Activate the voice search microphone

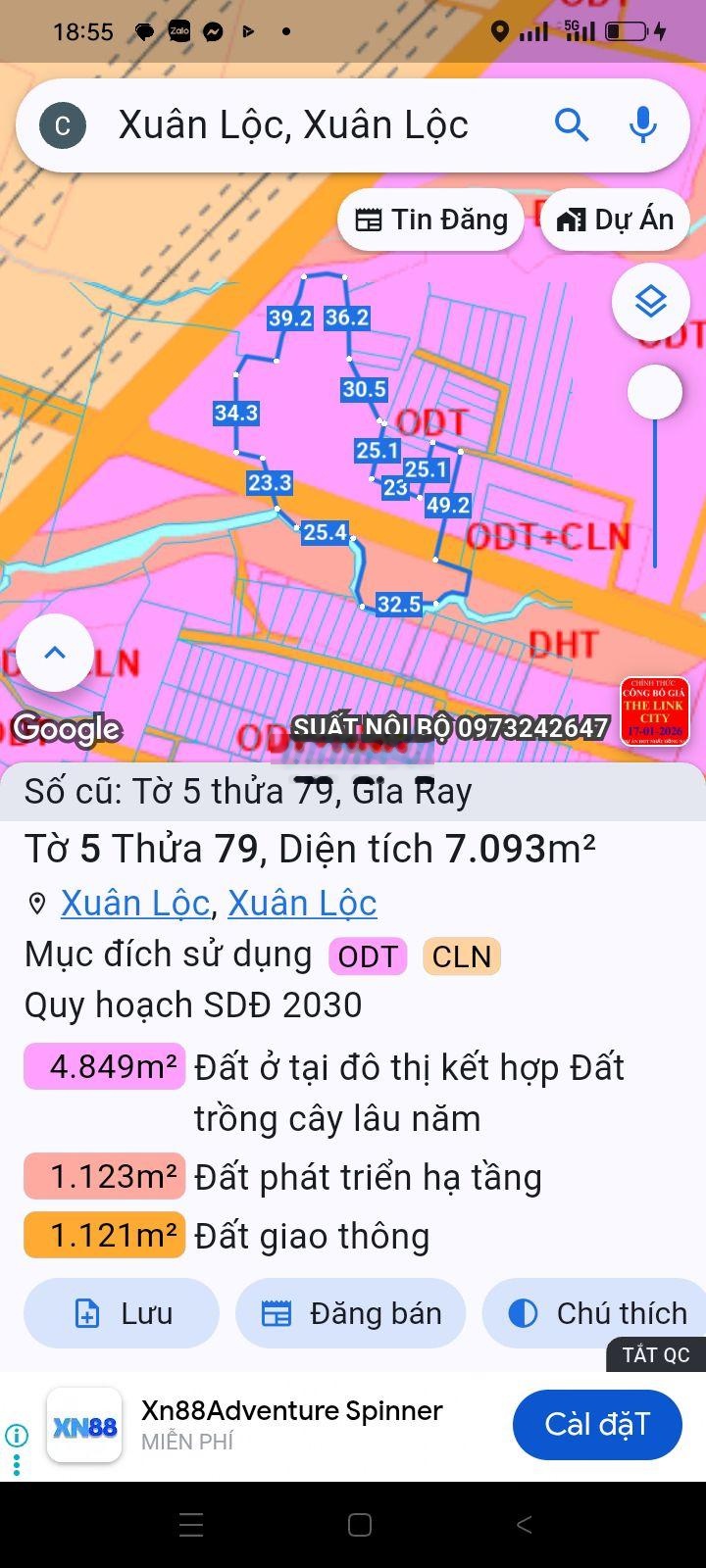[x=642, y=124]
